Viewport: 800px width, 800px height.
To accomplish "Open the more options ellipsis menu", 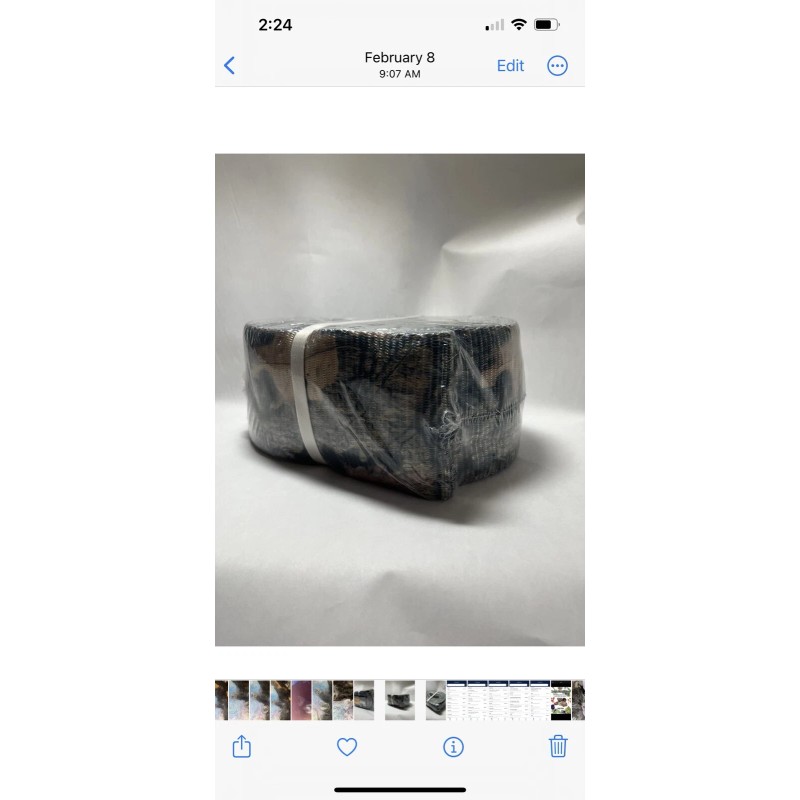I will [x=558, y=66].
